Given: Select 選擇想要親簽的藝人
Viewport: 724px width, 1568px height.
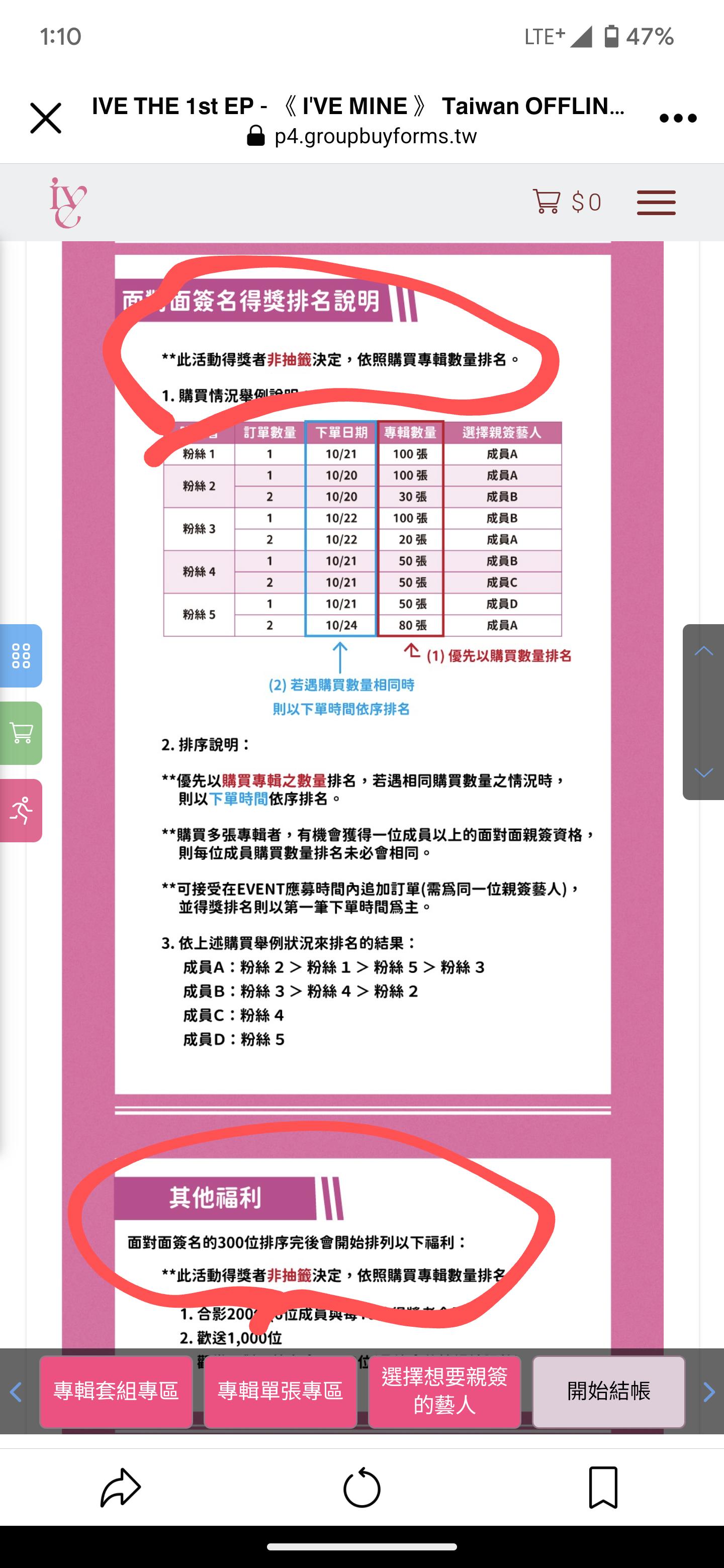Looking at the screenshot, I should (444, 1392).
